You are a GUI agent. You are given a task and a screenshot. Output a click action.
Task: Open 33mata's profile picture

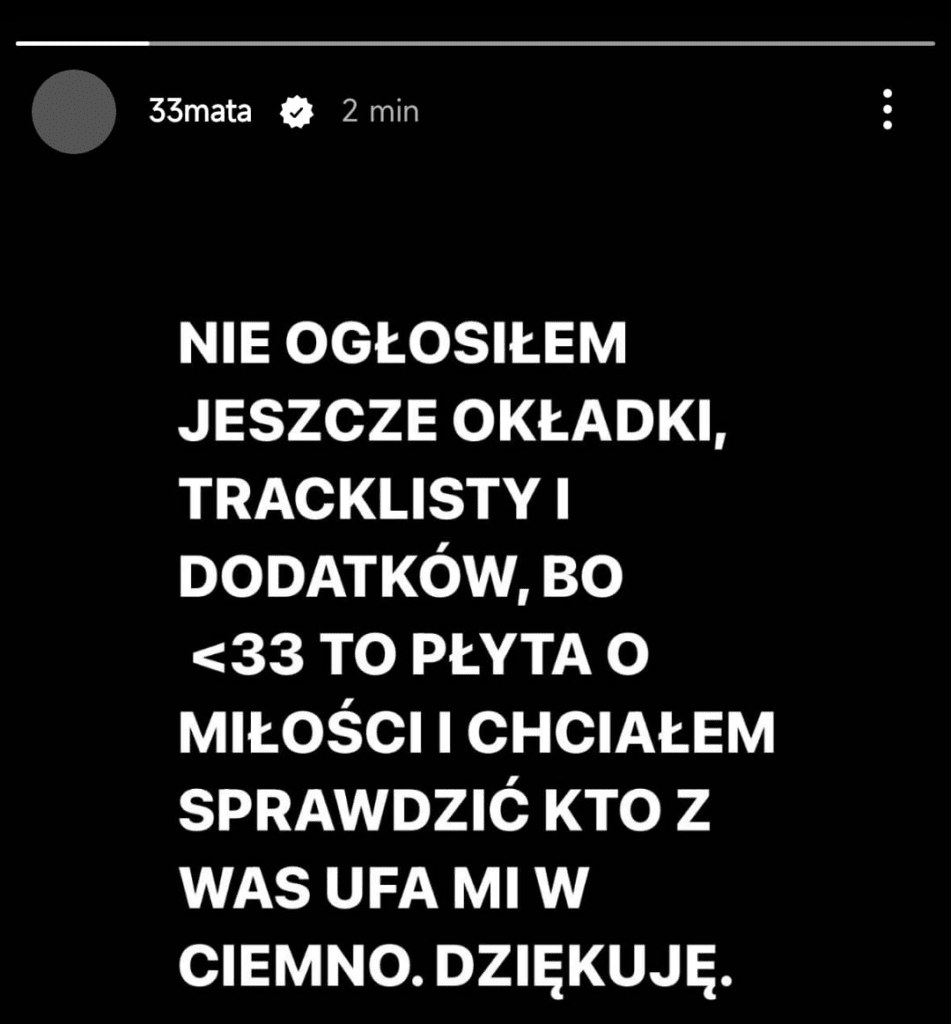point(74,112)
